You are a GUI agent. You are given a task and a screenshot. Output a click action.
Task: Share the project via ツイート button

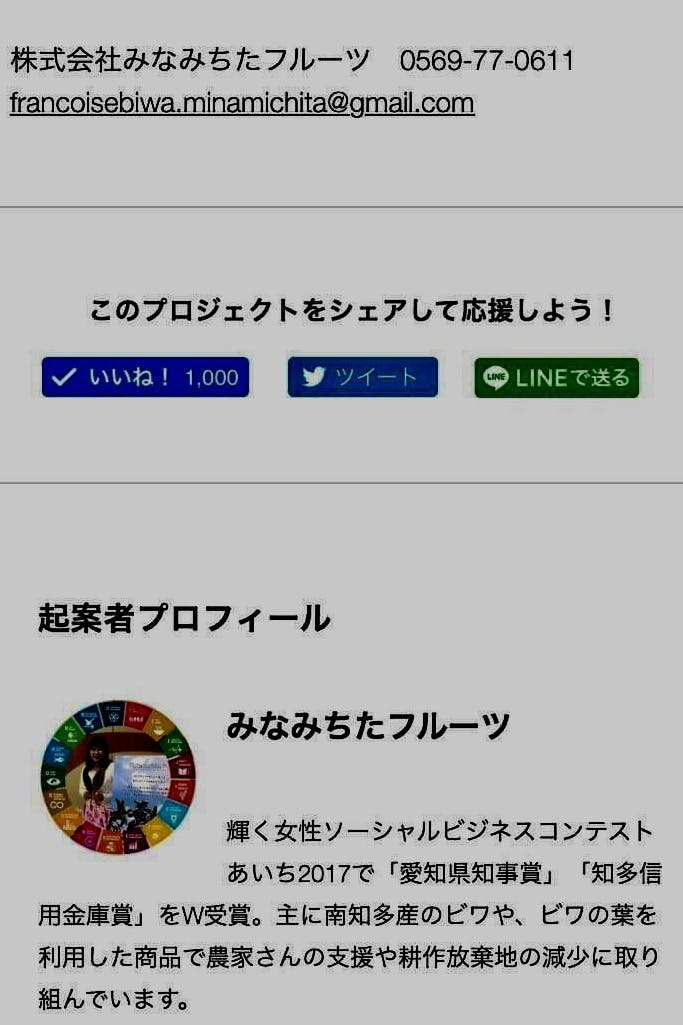click(363, 377)
